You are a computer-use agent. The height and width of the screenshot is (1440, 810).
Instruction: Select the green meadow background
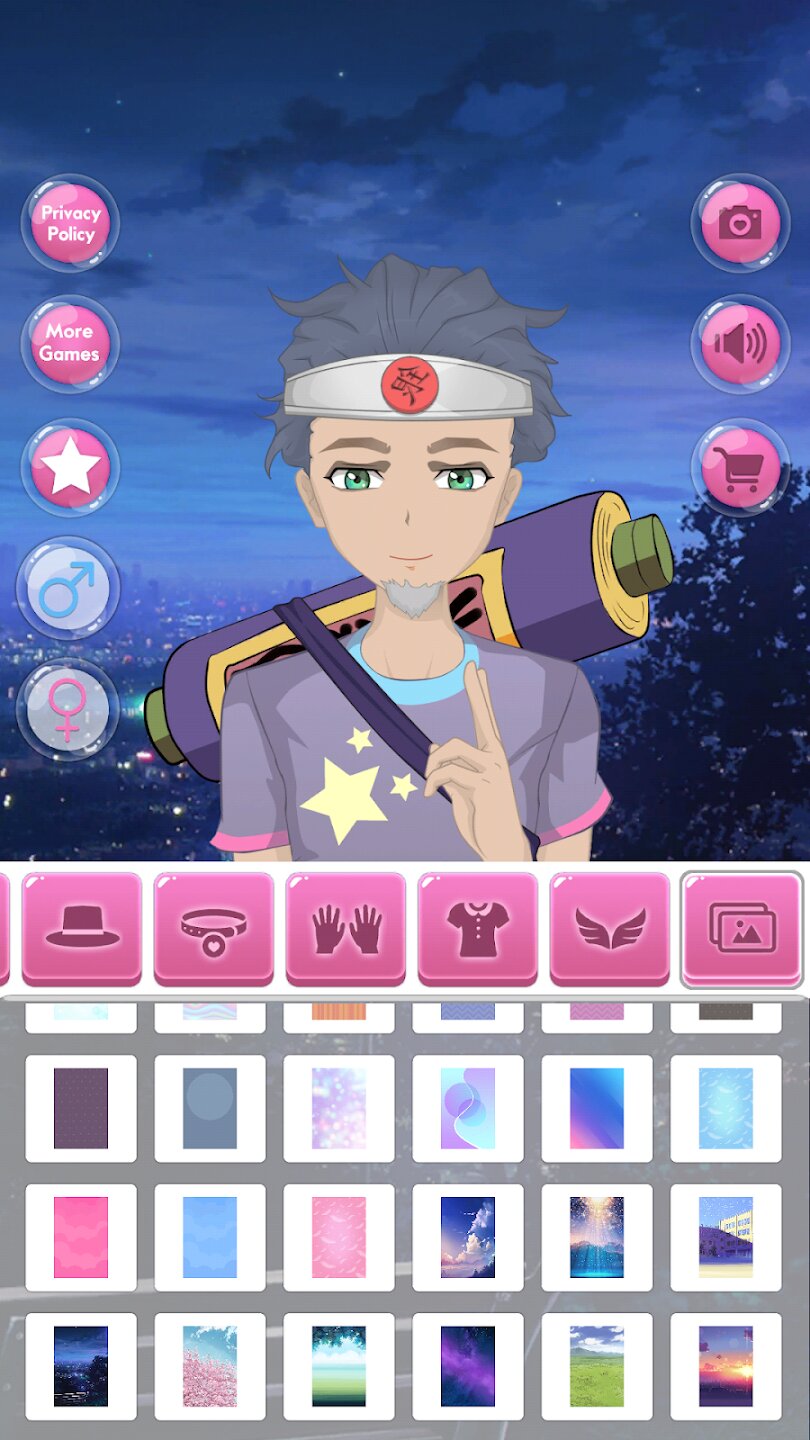pyautogui.click(x=597, y=1366)
